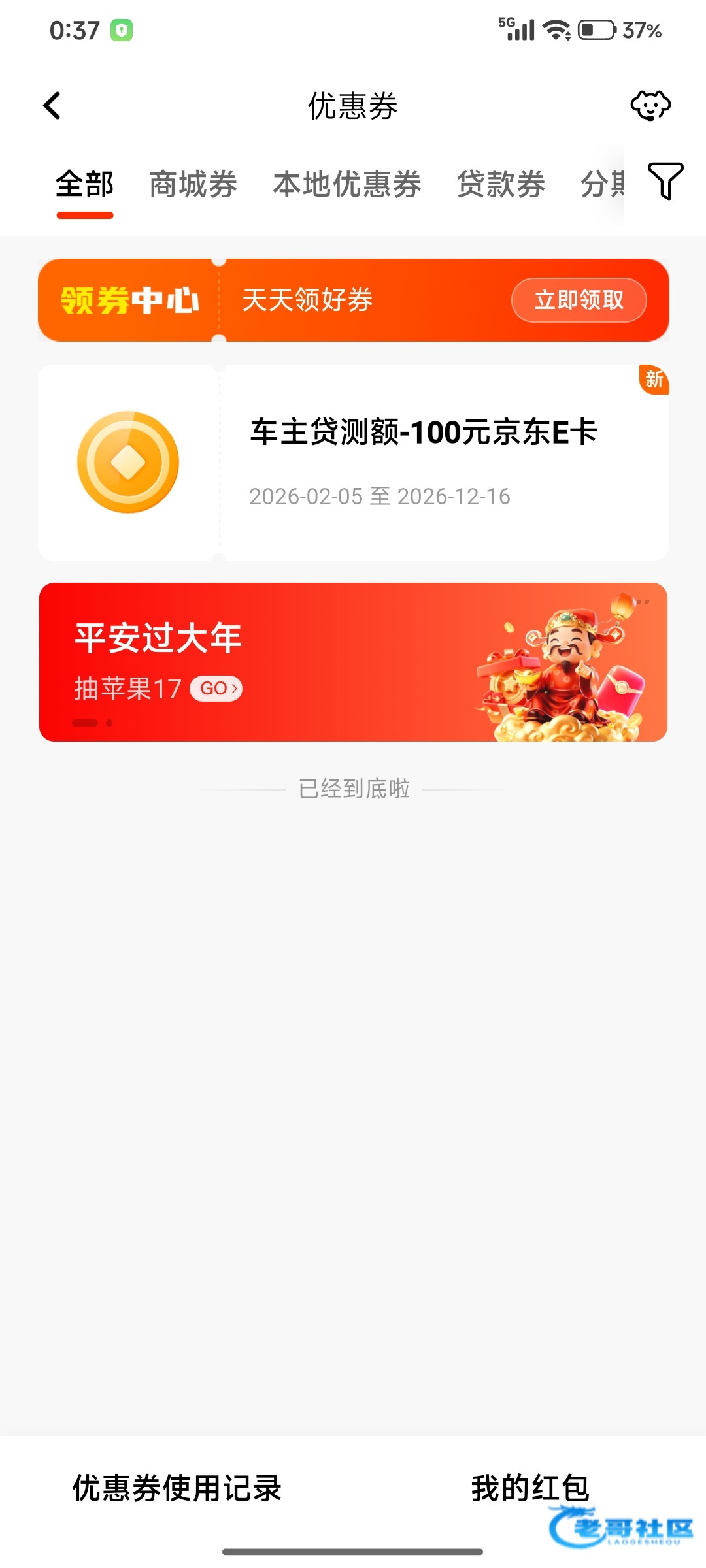Switch to the 贷款券 tab
The image size is (706, 1568).
click(501, 184)
